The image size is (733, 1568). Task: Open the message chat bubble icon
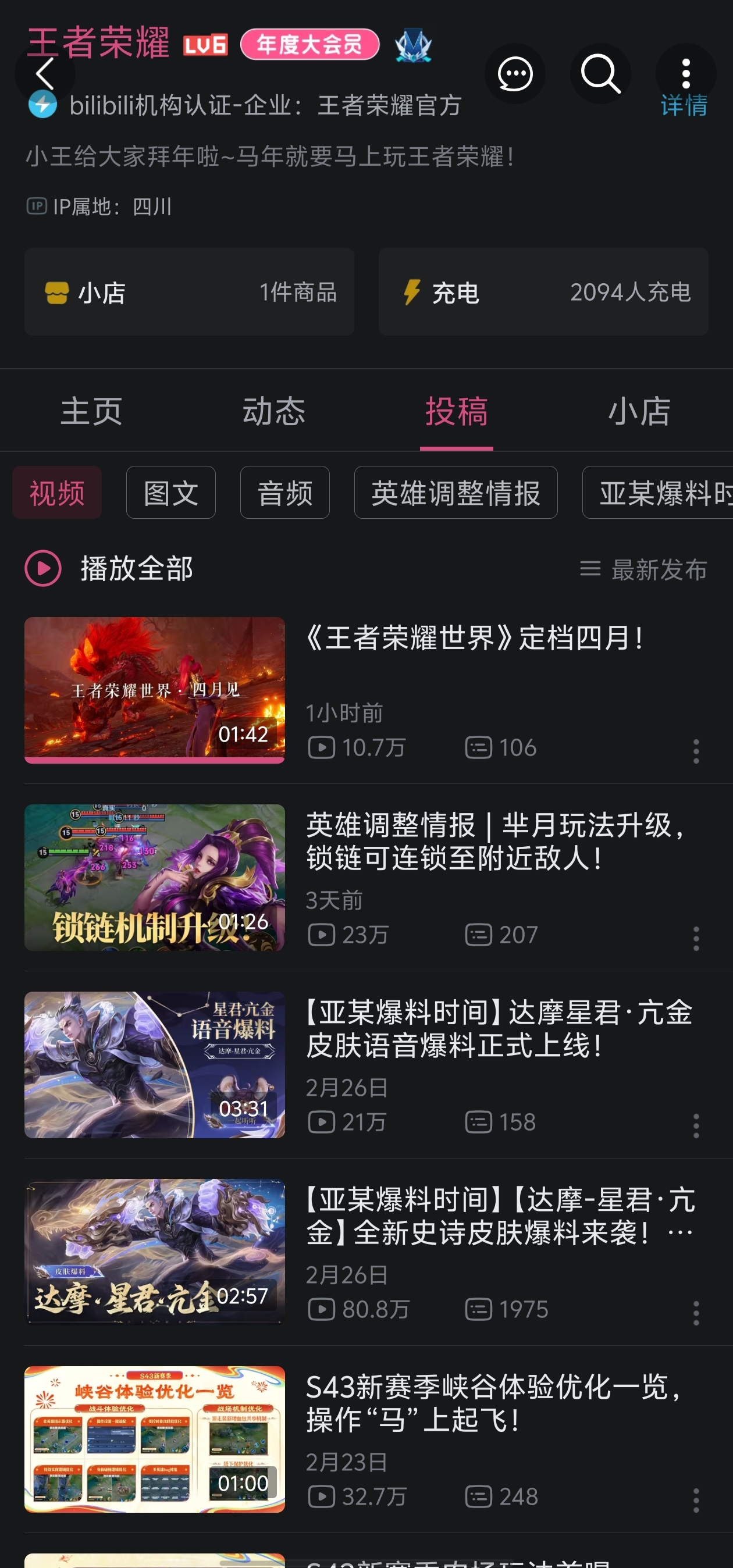514,74
